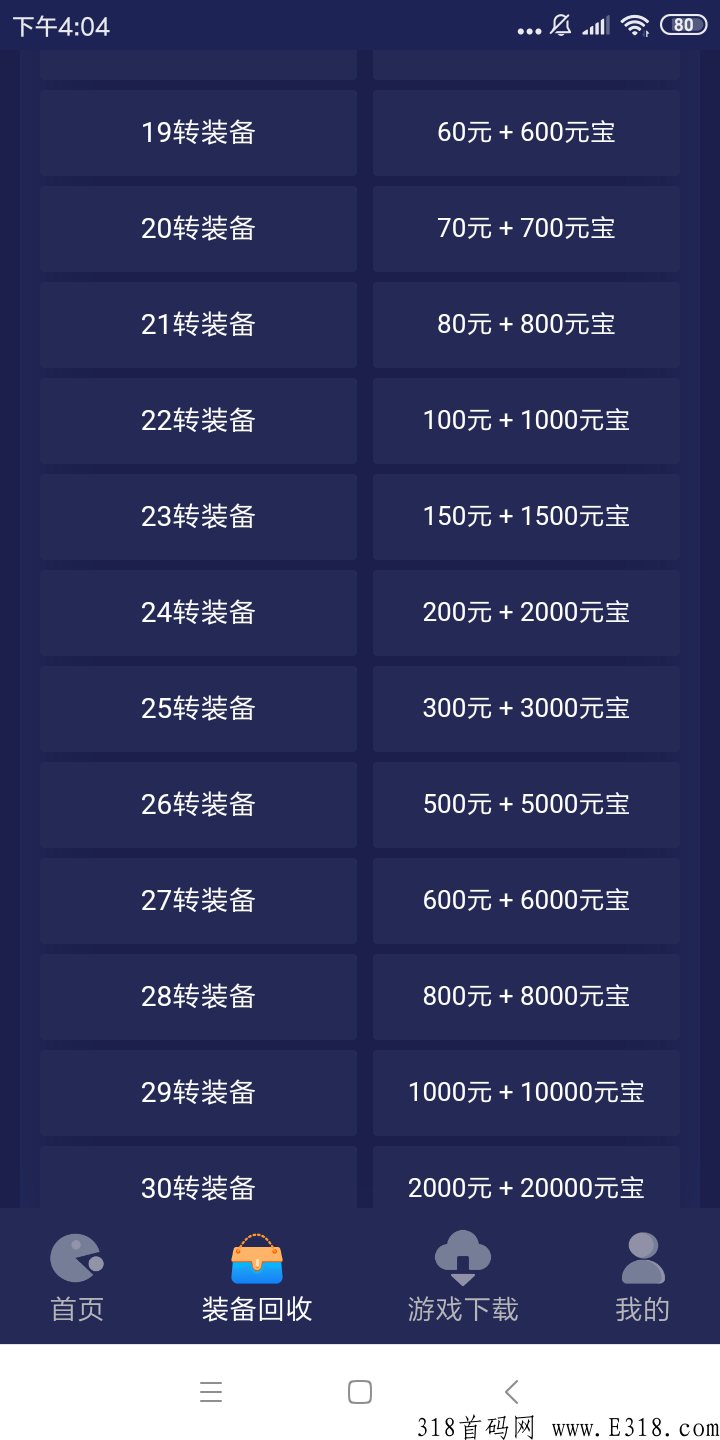Open the 我的 profile icon
The width and height of the screenshot is (720, 1440).
pyautogui.click(x=642, y=1258)
